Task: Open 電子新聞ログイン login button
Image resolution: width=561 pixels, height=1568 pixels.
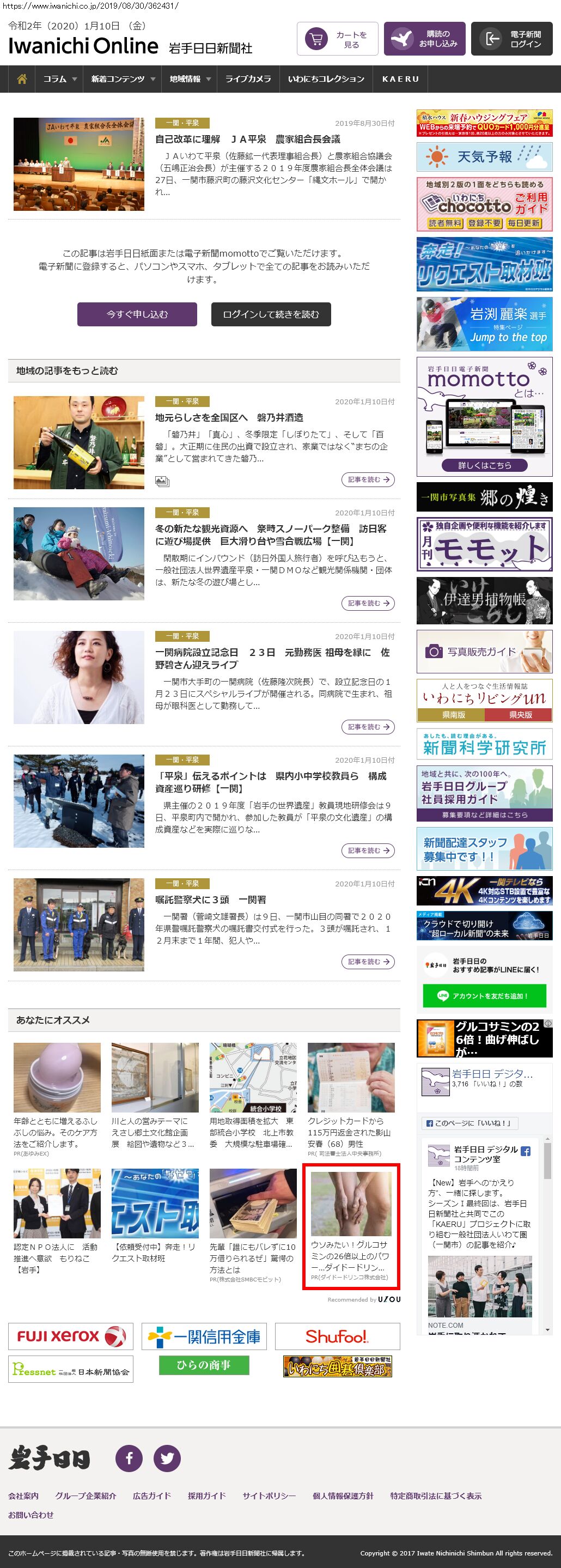Action: 512,39
